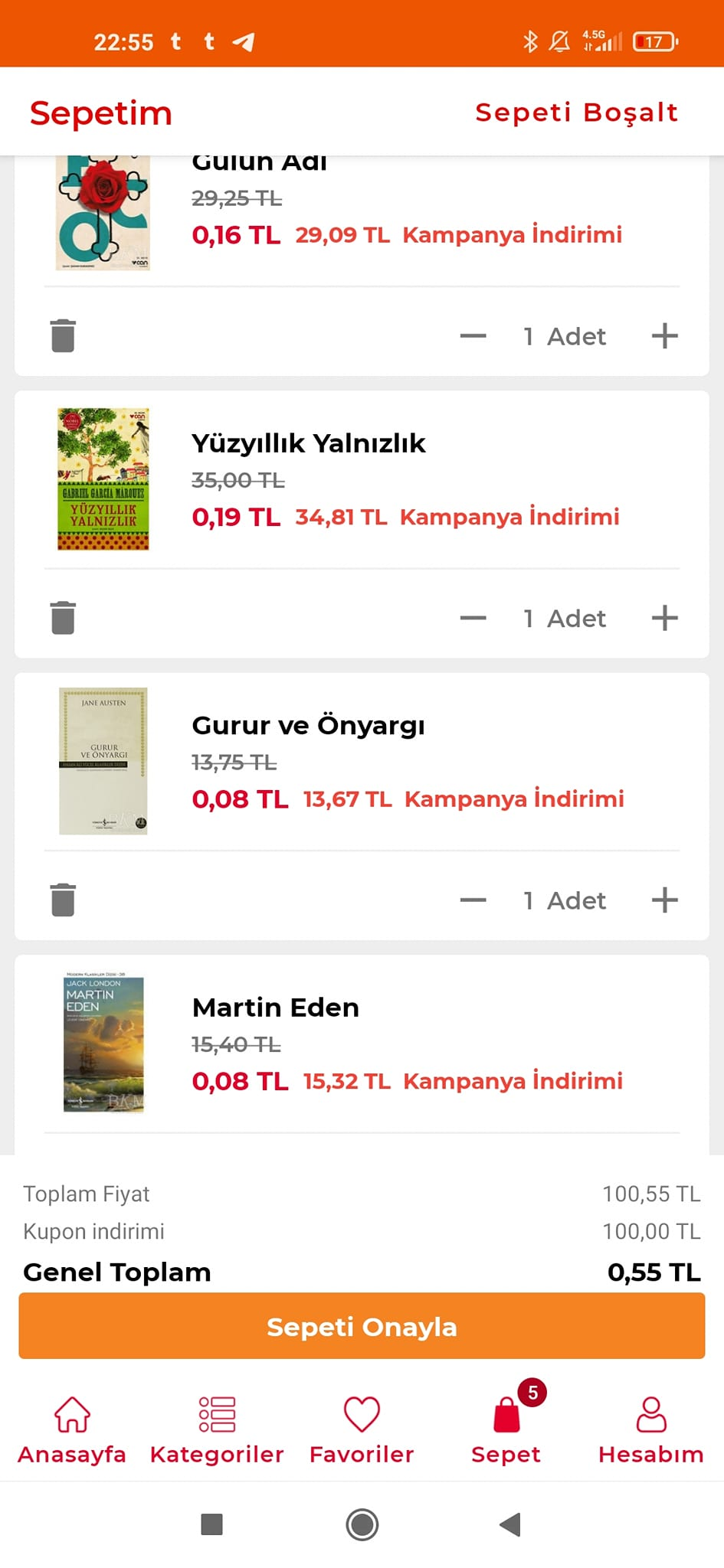Delete Gülün Adı from the cart
Viewport: 724px width, 1568px height.
tap(63, 335)
